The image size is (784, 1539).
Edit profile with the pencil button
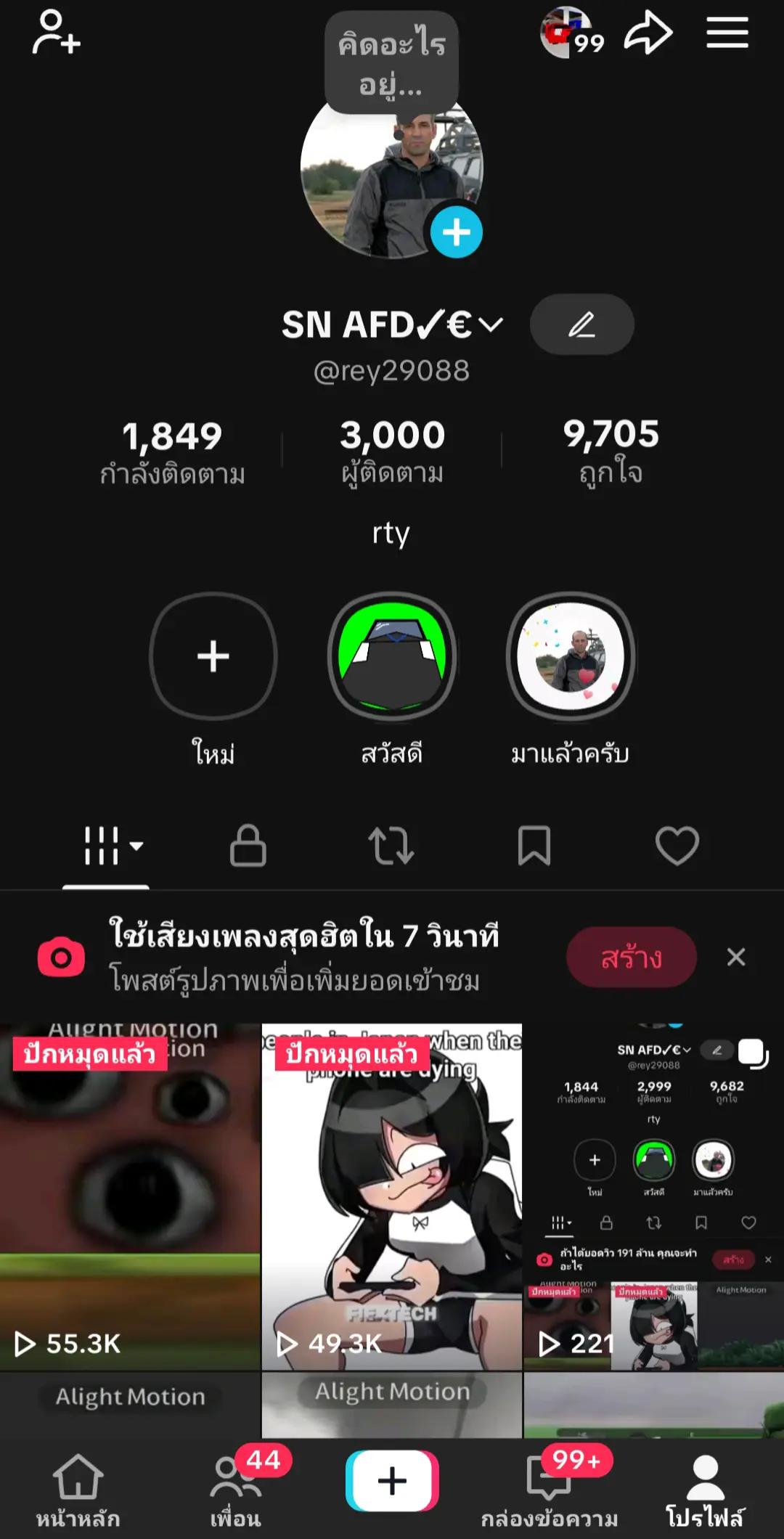point(581,324)
